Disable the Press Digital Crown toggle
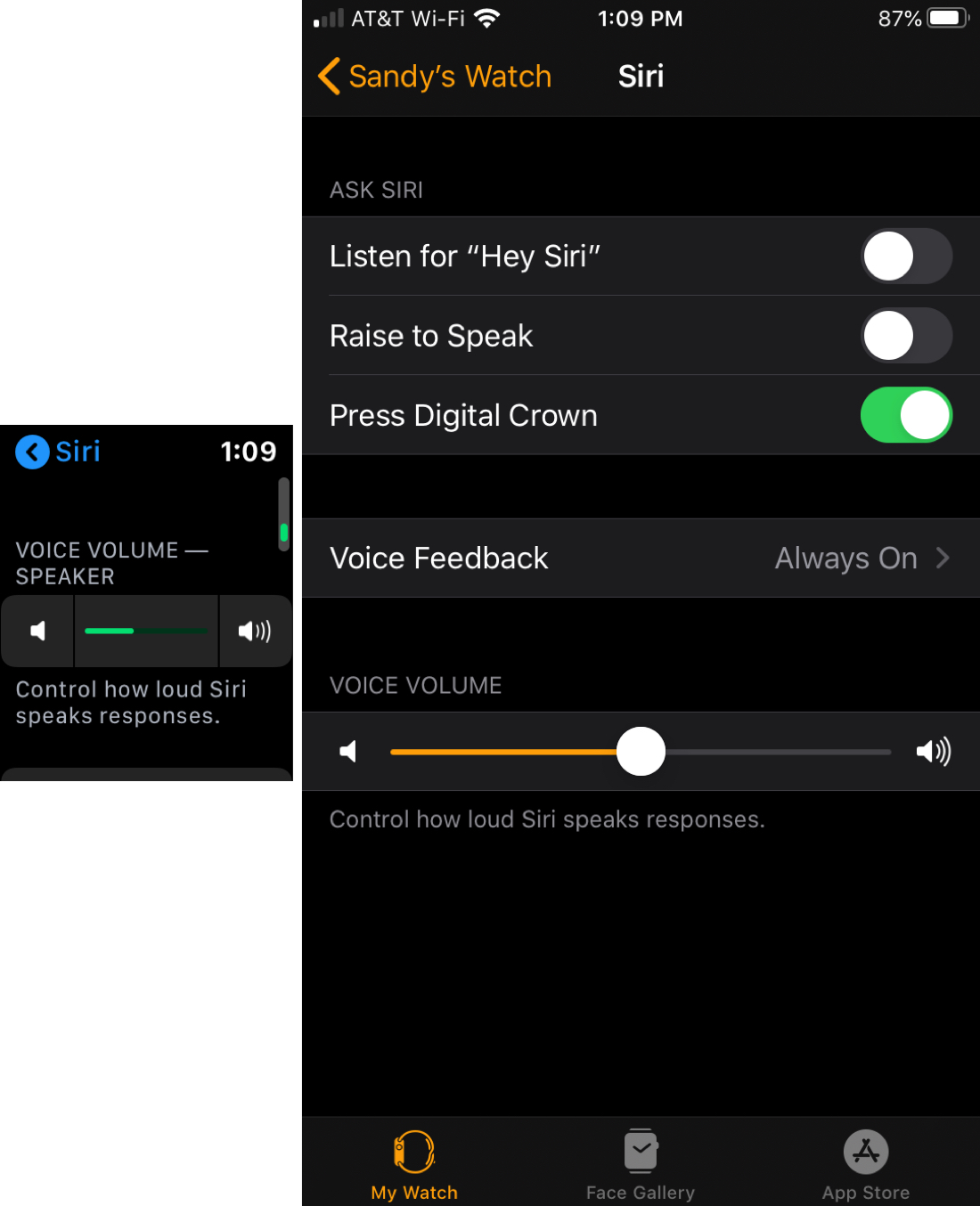The height and width of the screenshot is (1206, 980). point(906,415)
